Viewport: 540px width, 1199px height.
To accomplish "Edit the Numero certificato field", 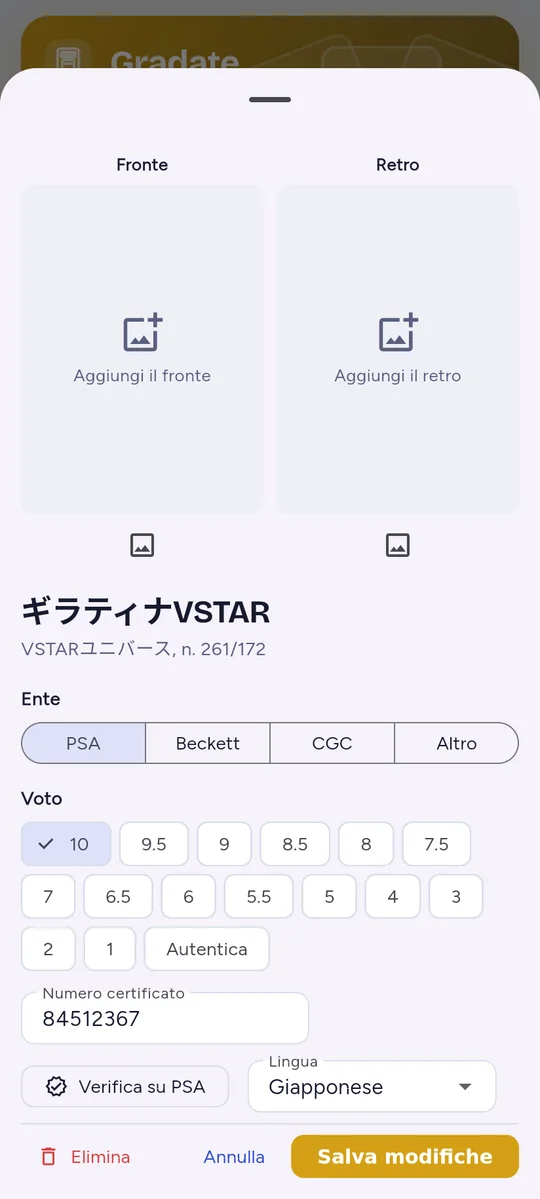I will click(165, 1019).
